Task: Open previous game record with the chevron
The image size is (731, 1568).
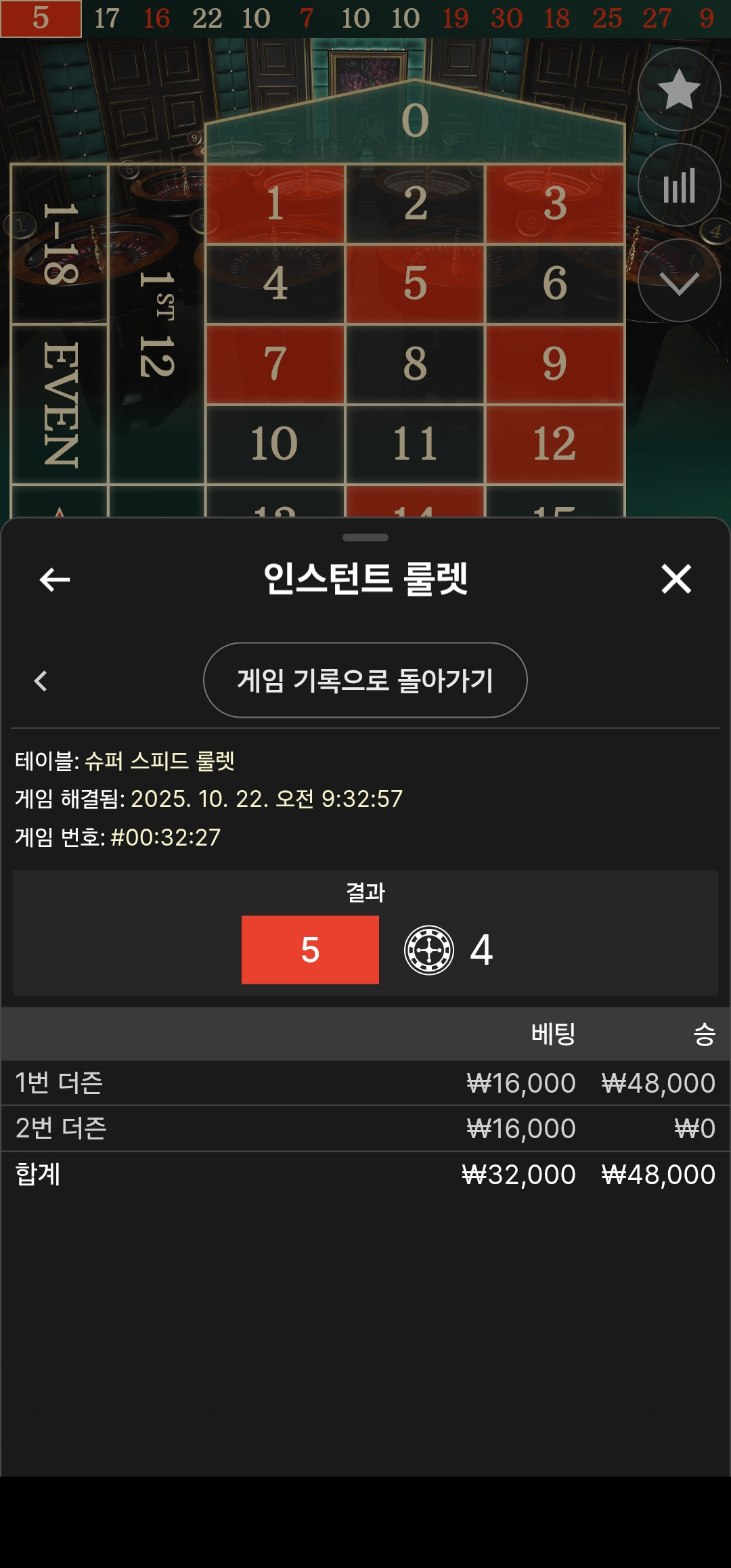Action: coord(41,681)
